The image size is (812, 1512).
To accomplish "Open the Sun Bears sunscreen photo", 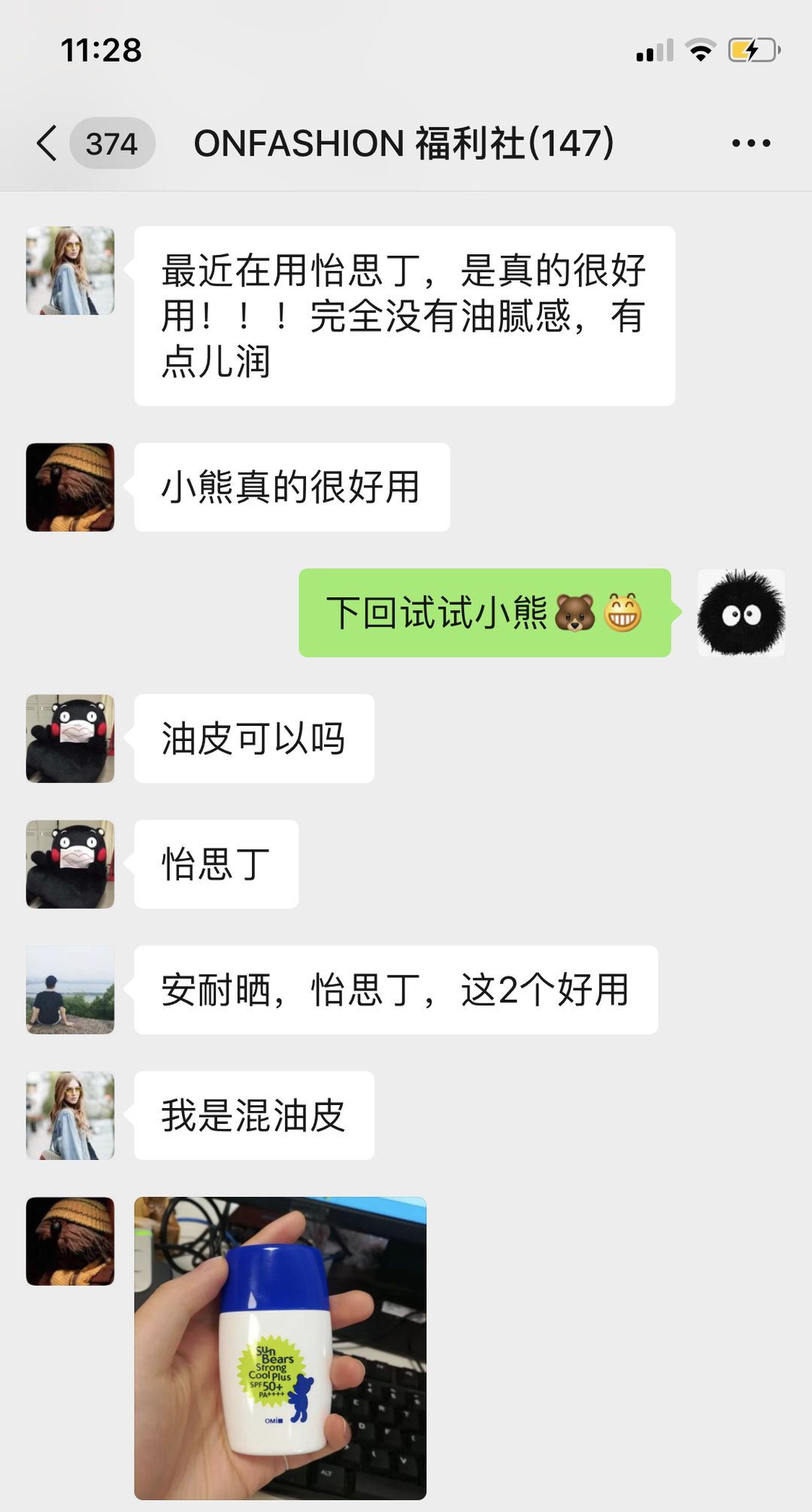I will 280,1348.
